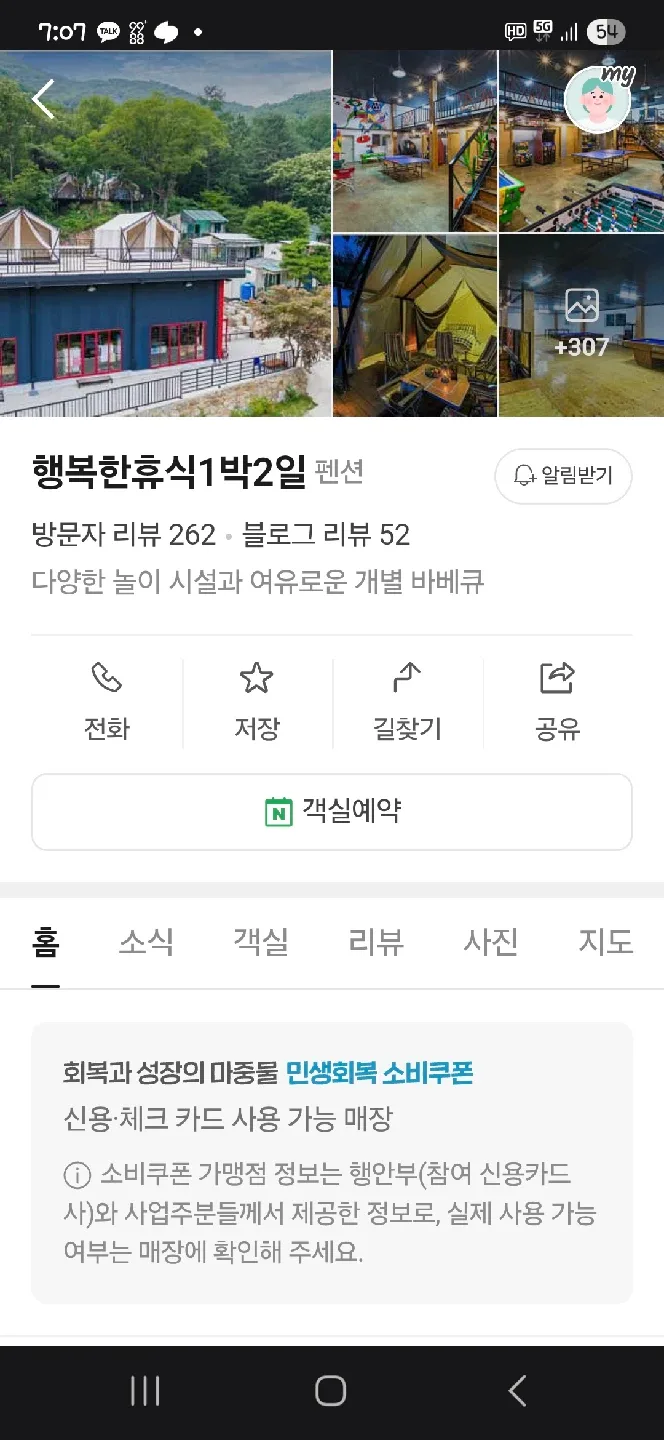Switch to the 객실 tab
The image size is (664, 1440).
261,942
